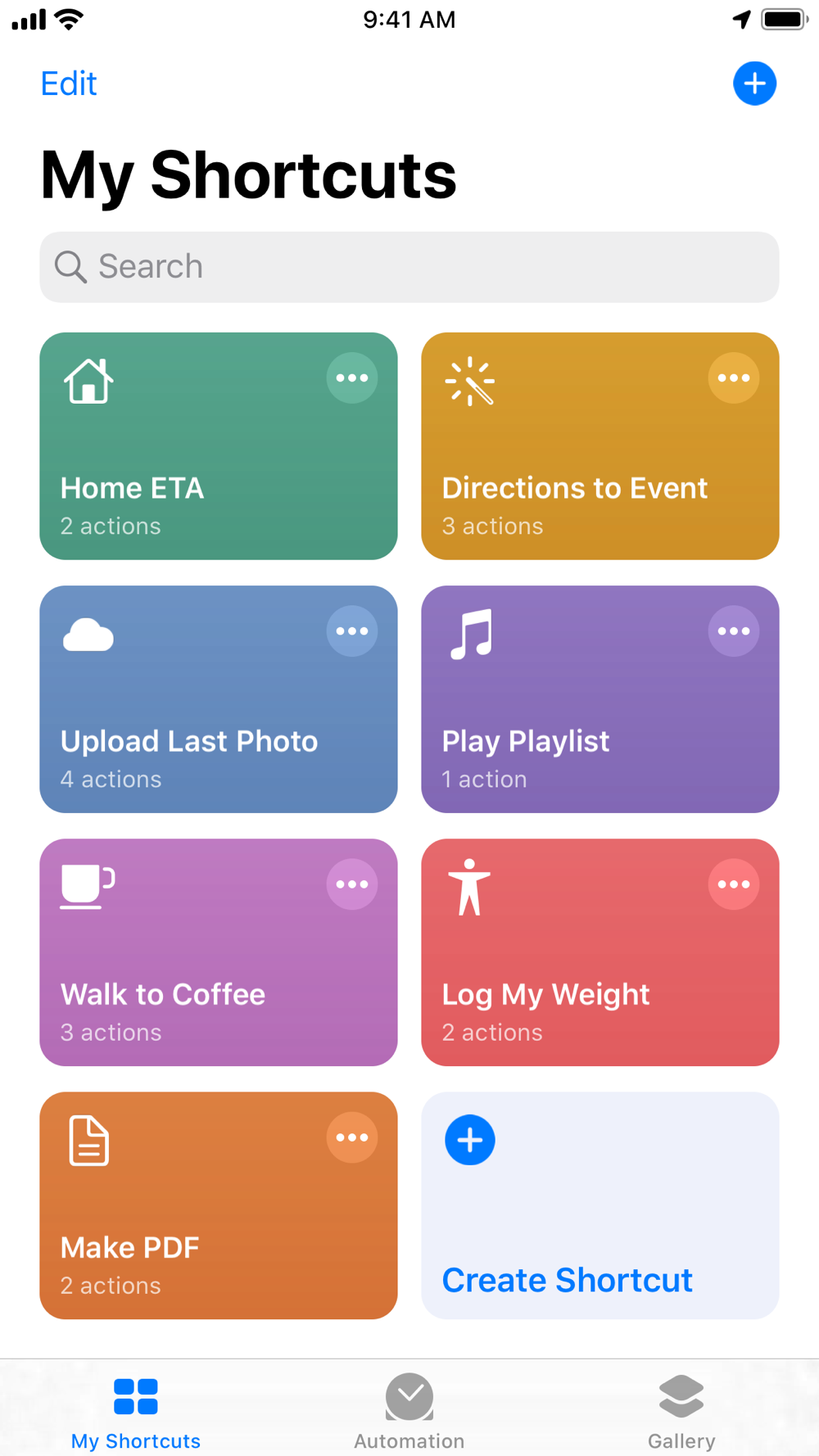This screenshot has height=1456, width=819.
Task: Open the Play Playlist options dots
Action: [x=734, y=631]
